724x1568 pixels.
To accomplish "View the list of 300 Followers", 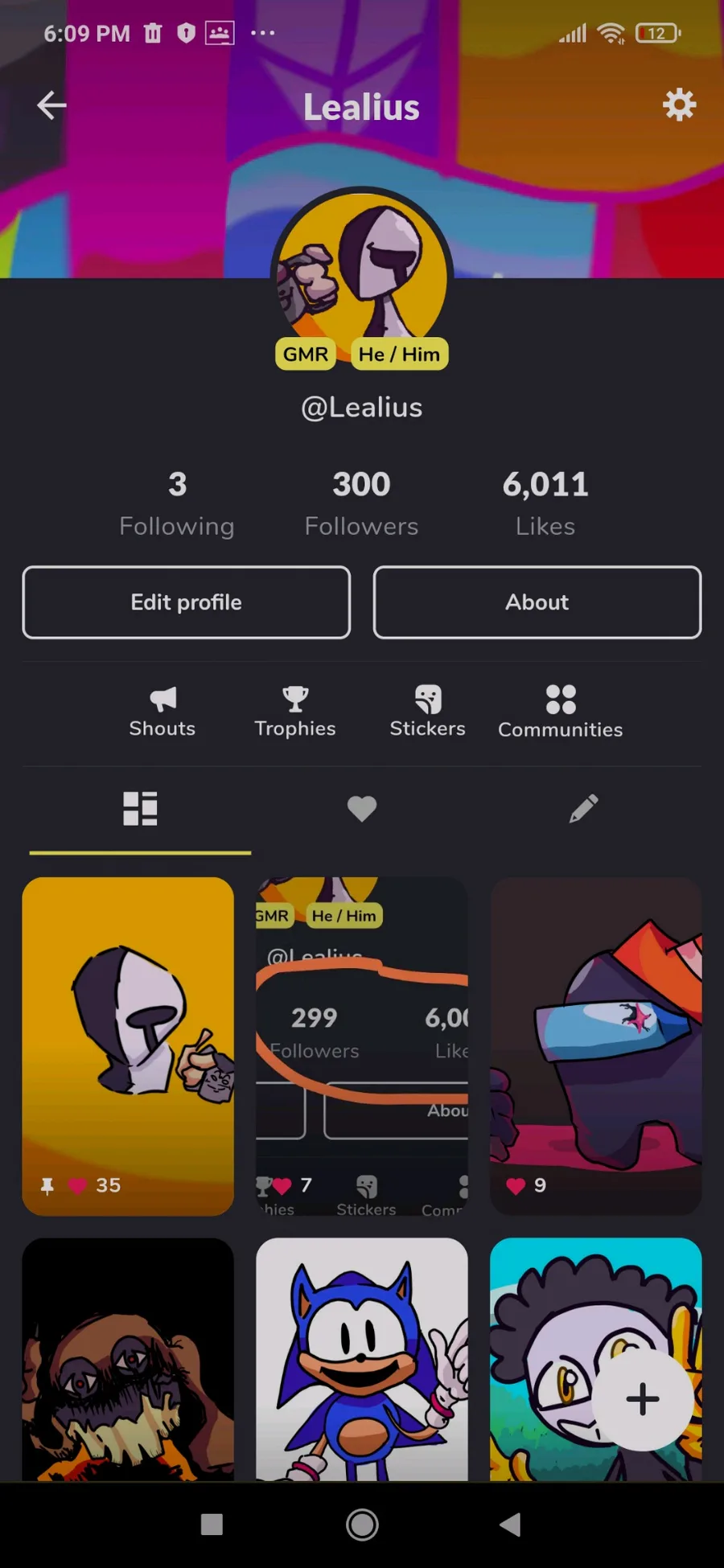I will tap(361, 504).
